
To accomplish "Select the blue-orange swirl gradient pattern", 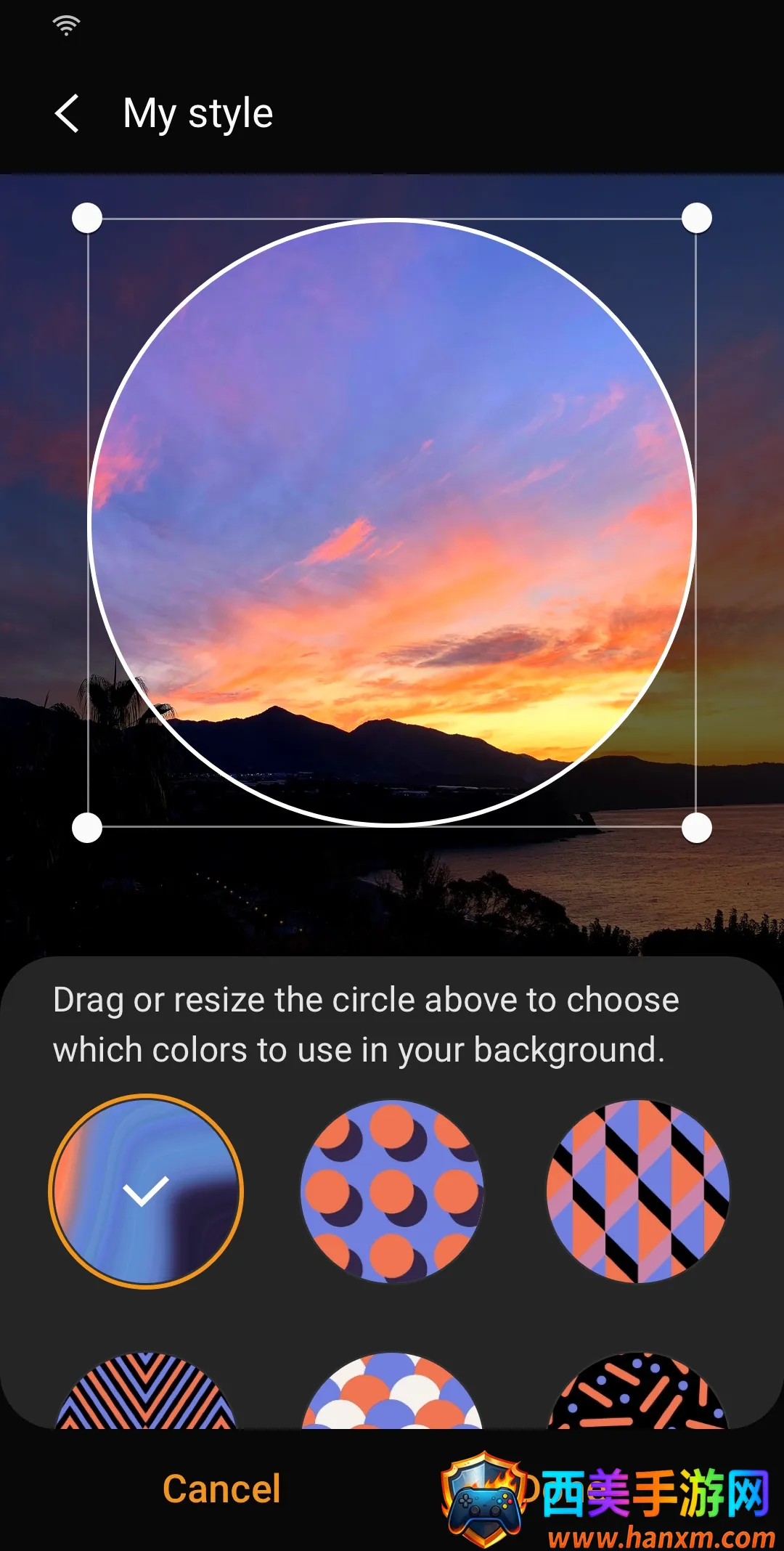I will pos(146,1192).
